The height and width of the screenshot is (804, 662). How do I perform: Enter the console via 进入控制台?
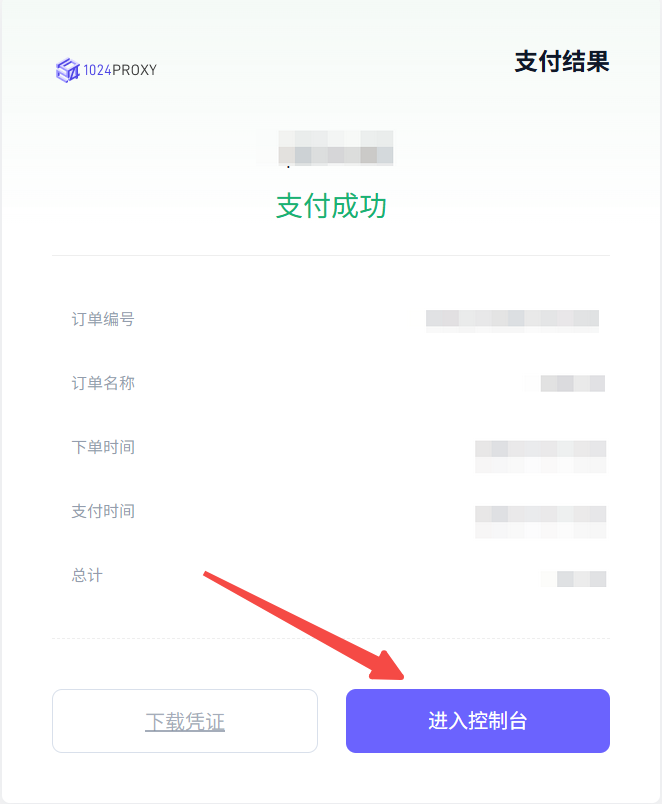click(x=478, y=721)
